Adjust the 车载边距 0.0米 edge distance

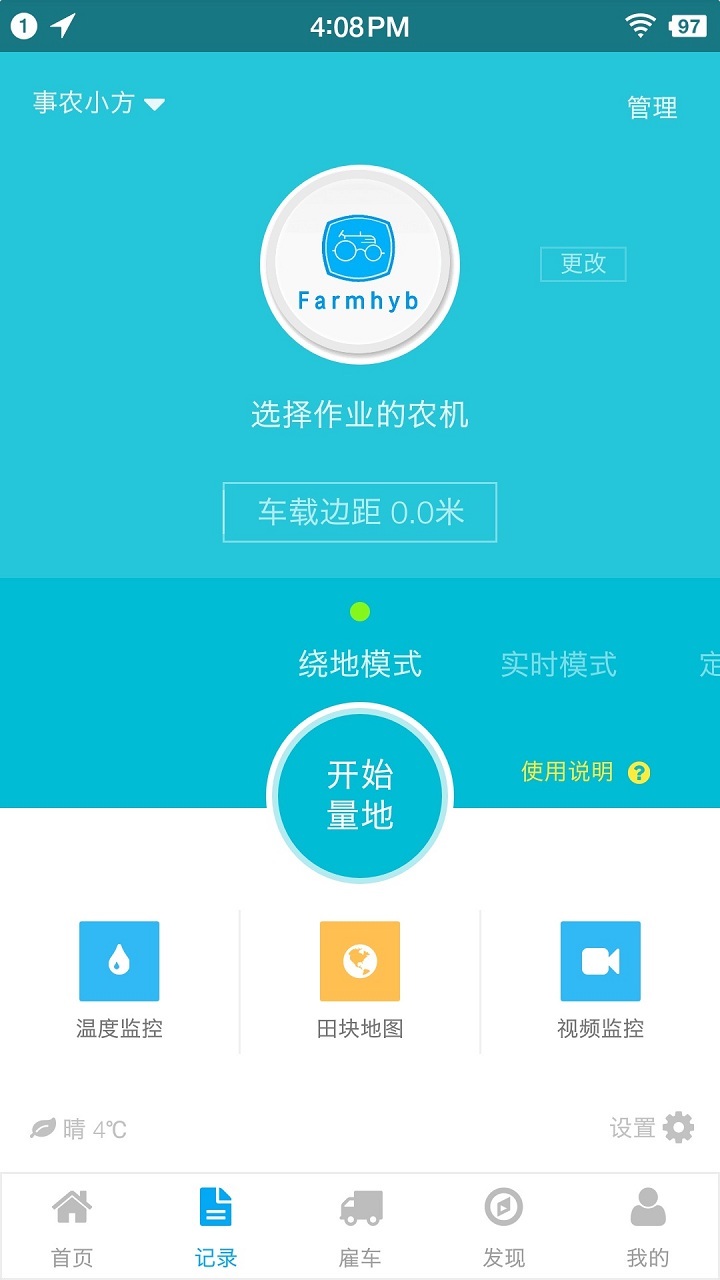360,511
